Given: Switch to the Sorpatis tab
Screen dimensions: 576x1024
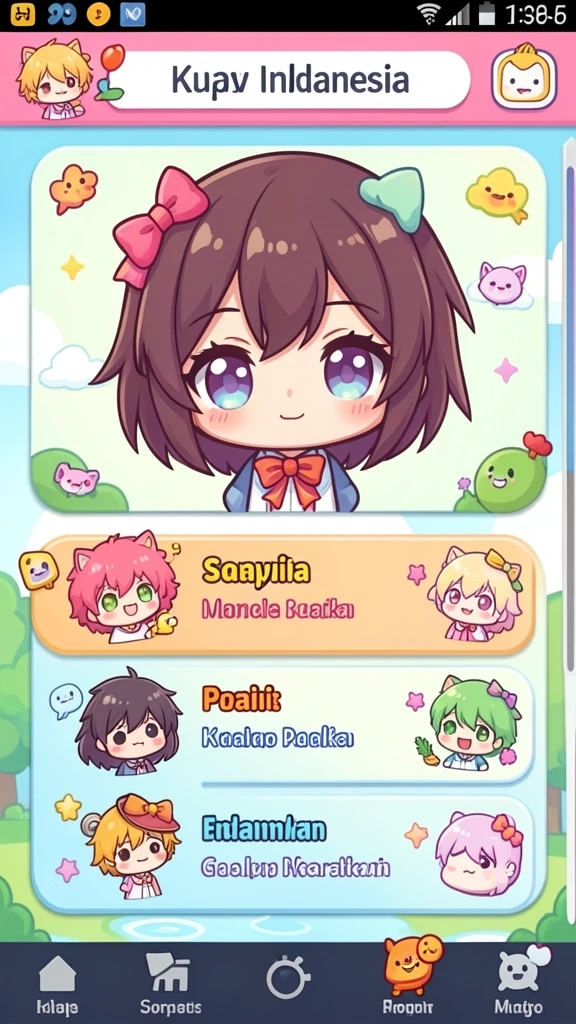Looking at the screenshot, I should pos(170,984).
